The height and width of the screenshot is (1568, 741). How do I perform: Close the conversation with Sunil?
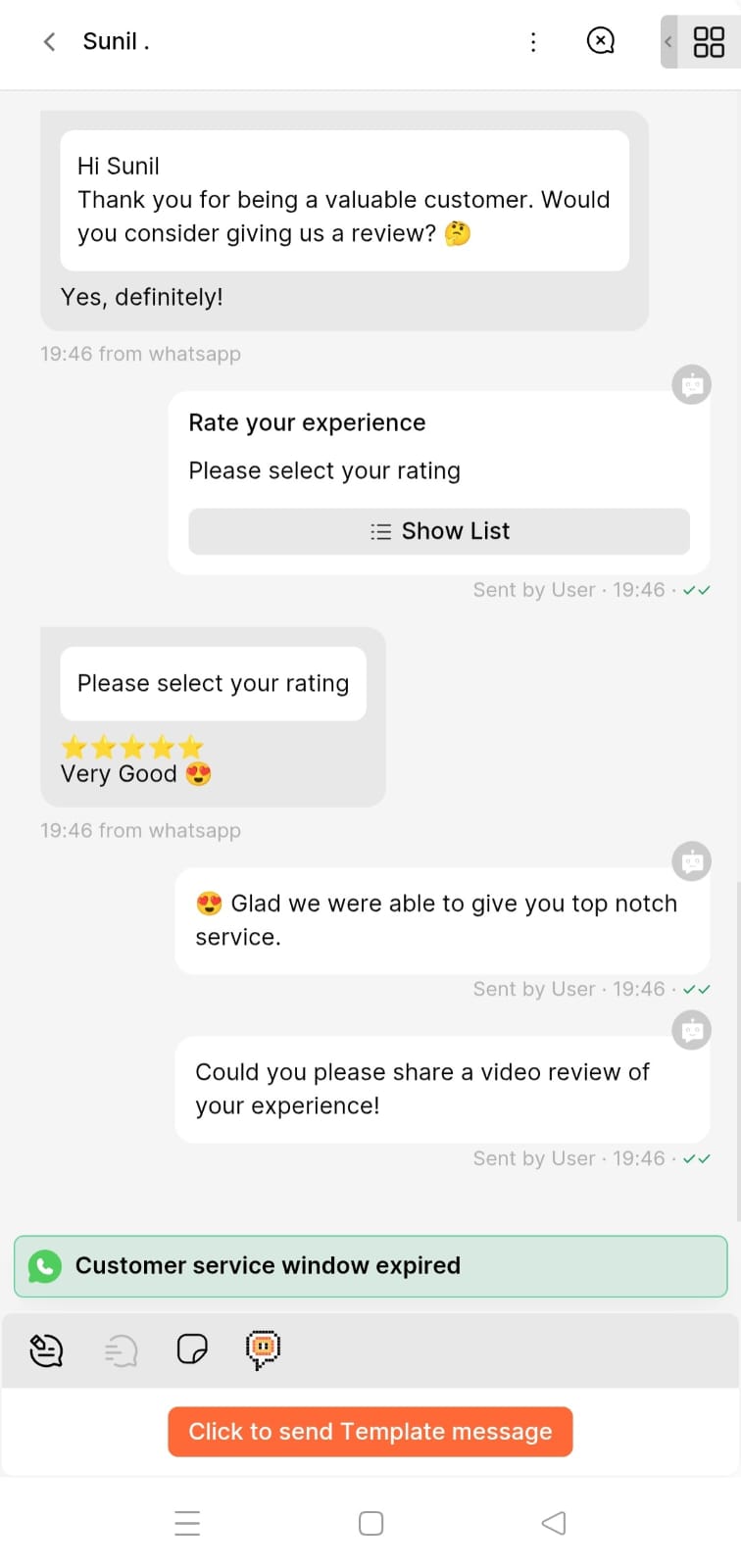coord(600,41)
